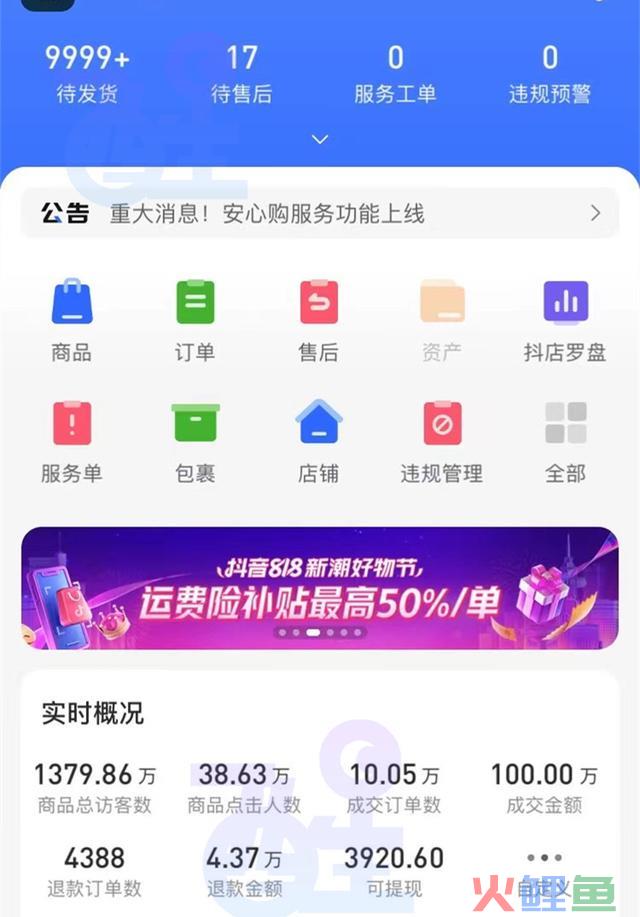Go to 违规管理 violation management
Image resolution: width=640 pixels, height=917 pixels.
click(x=442, y=442)
